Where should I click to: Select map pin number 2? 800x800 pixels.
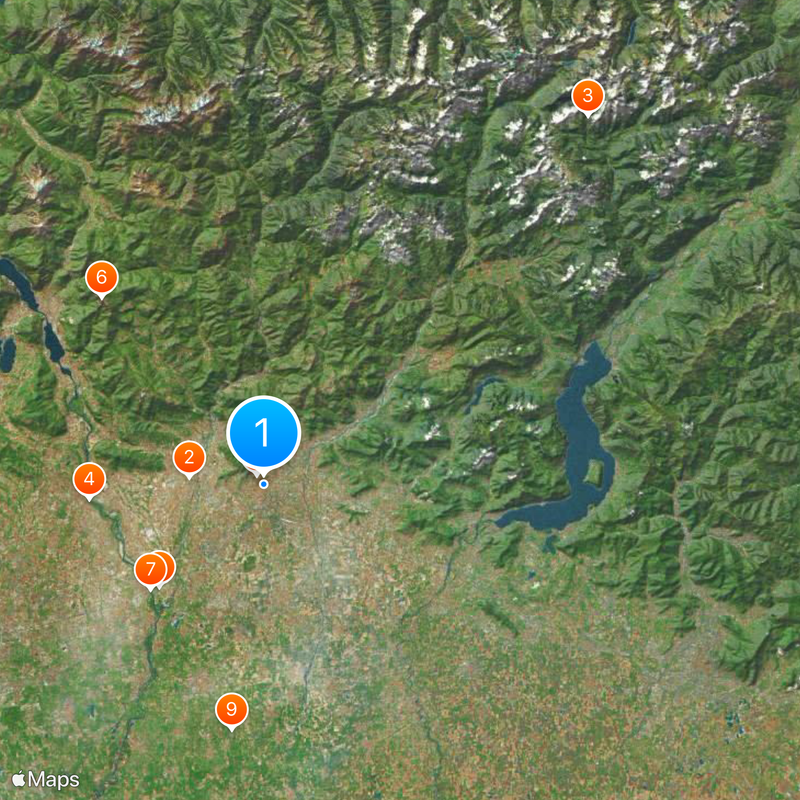pos(188,458)
